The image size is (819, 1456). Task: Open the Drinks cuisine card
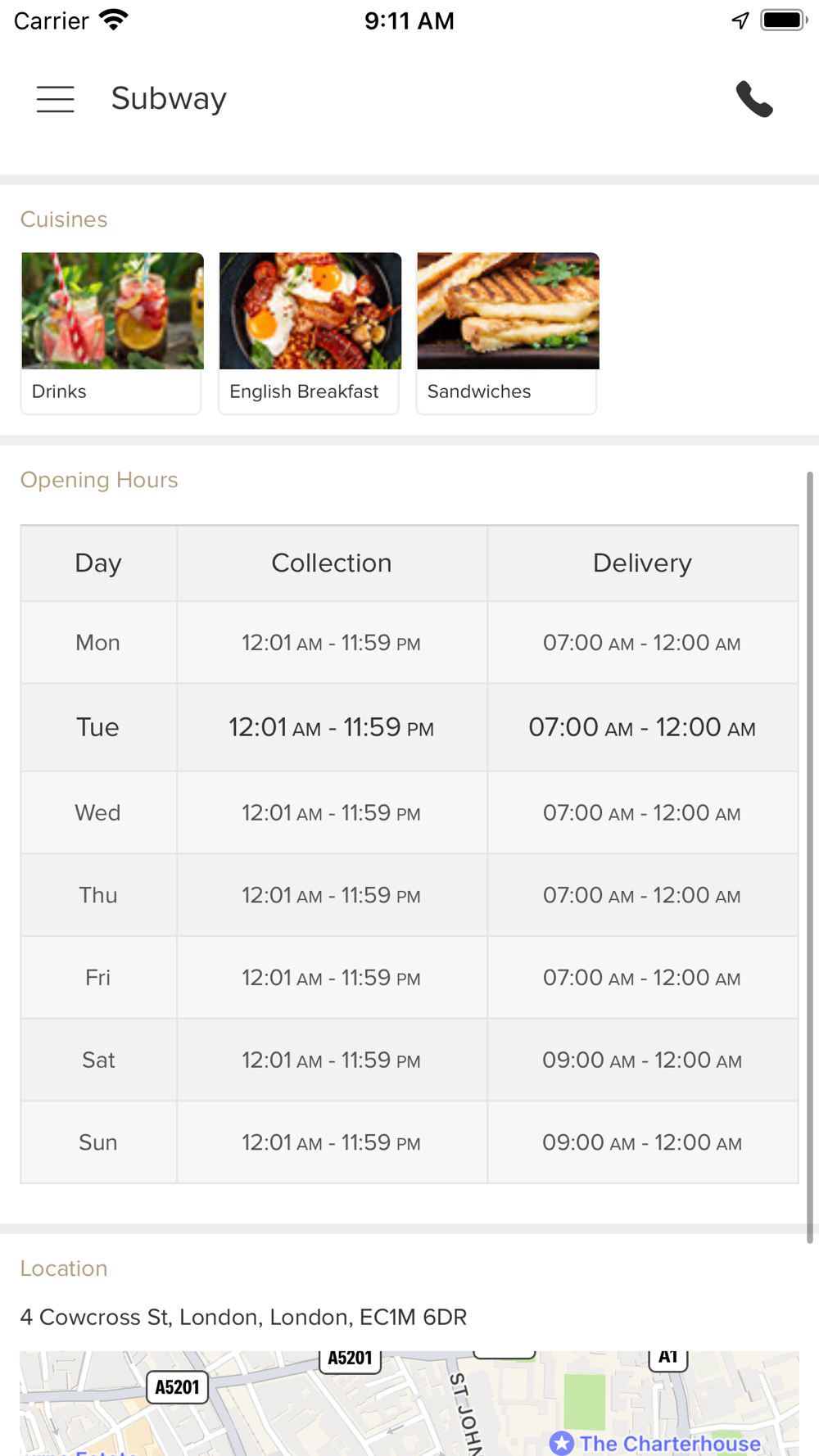[111, 333]
